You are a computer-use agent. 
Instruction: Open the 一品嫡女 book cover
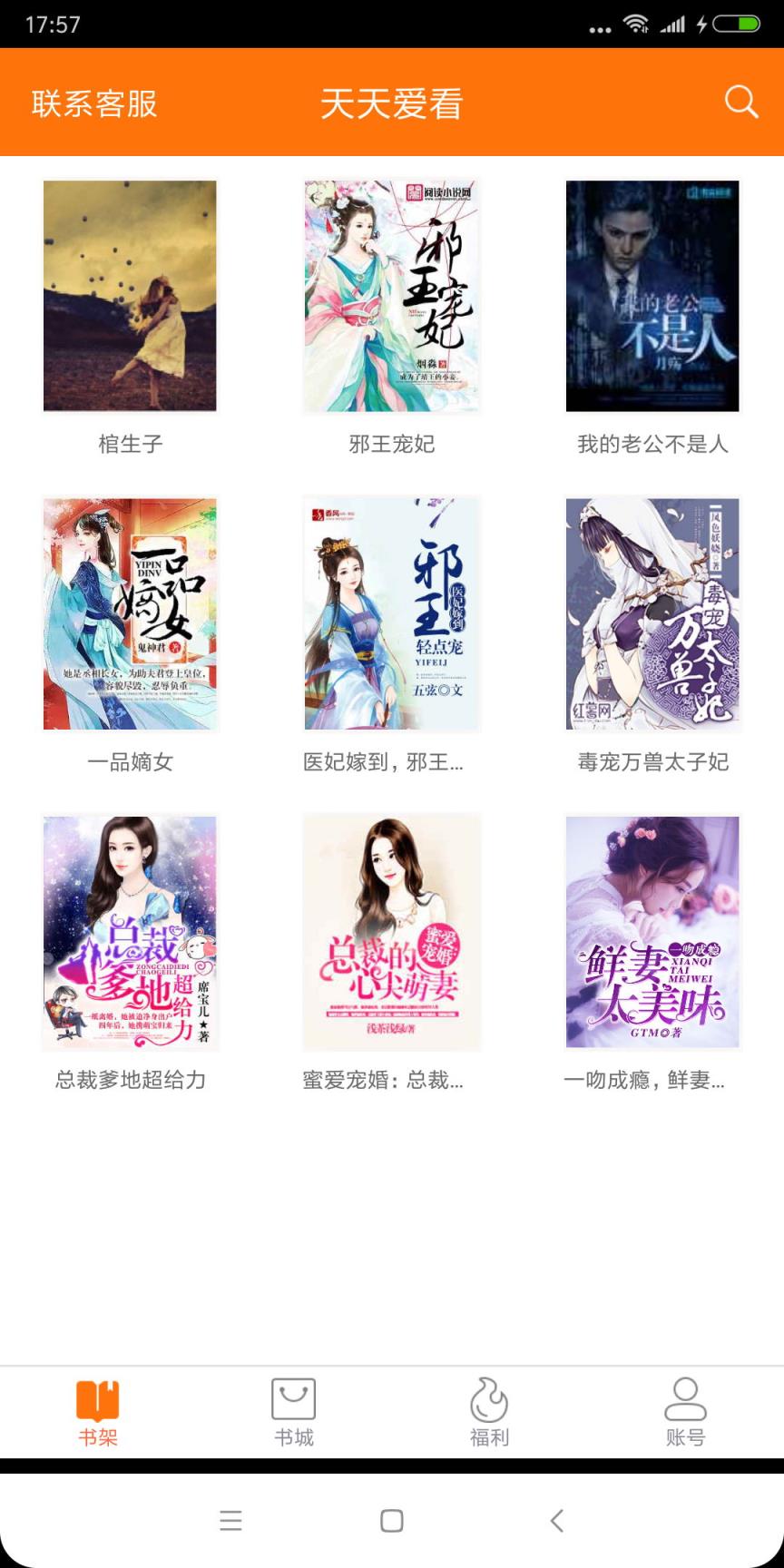[x=129, y=614]
